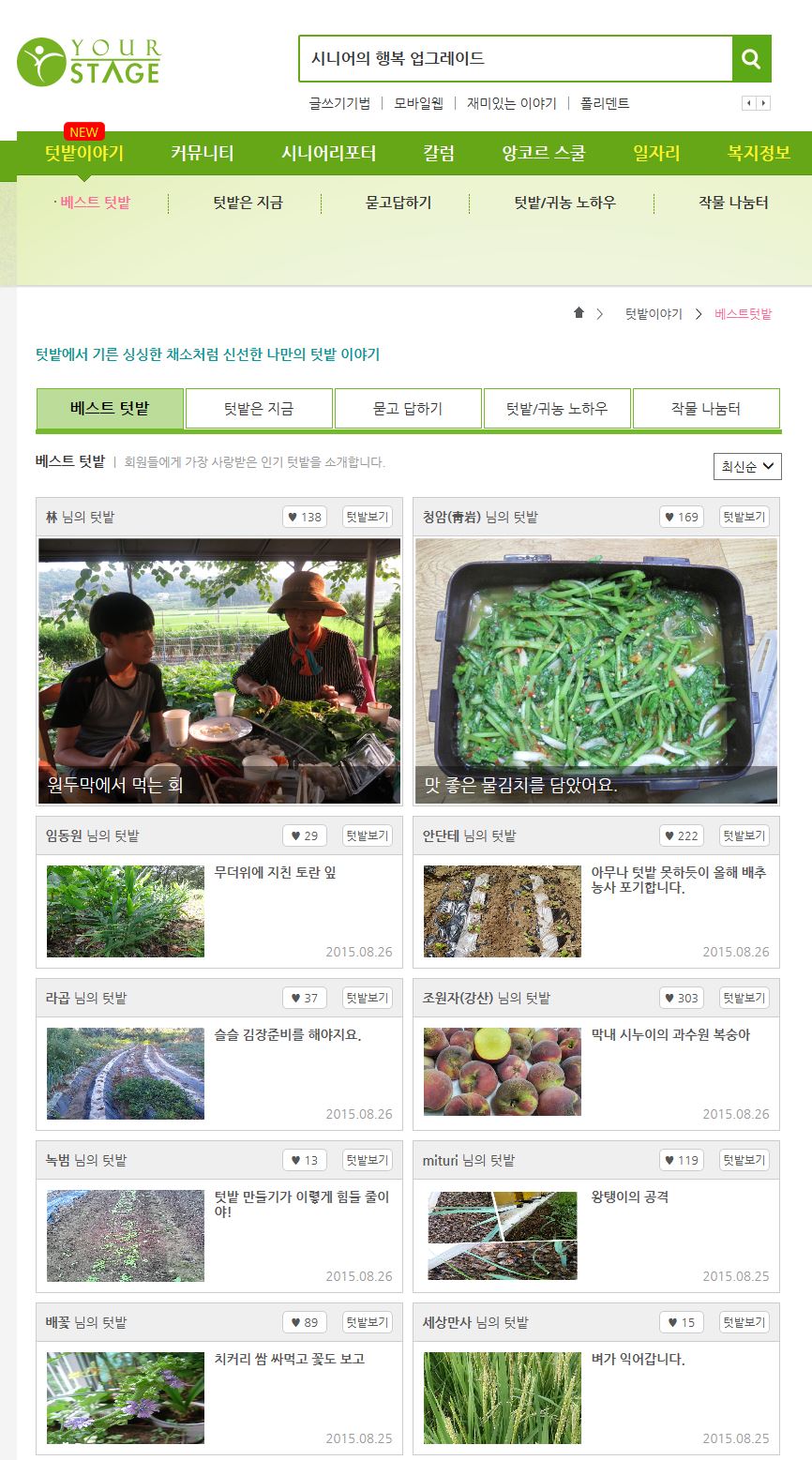Follow the 글쓰기기법 keyword link
The height and width of the screenshot is (1460, 812).
click(x=339, y=103)
